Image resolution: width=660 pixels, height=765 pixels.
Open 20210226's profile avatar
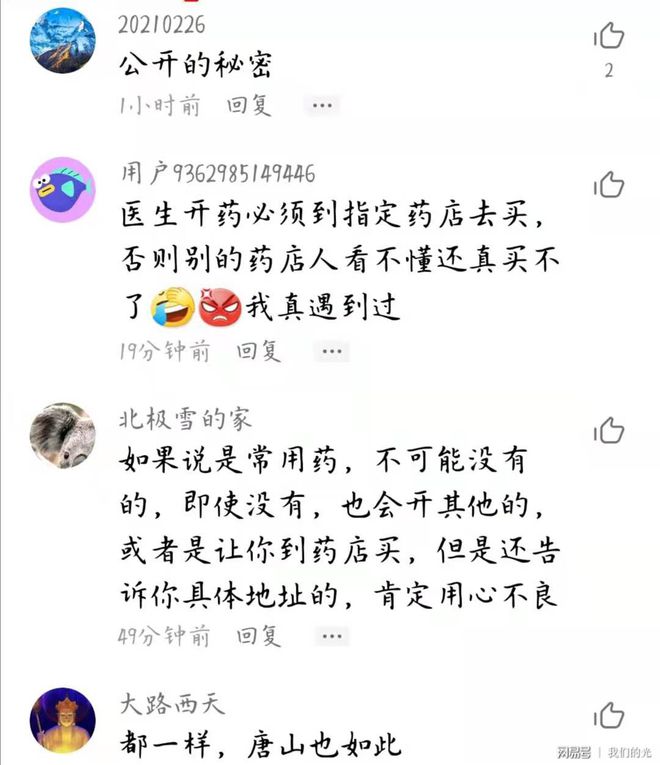(63, 41)
